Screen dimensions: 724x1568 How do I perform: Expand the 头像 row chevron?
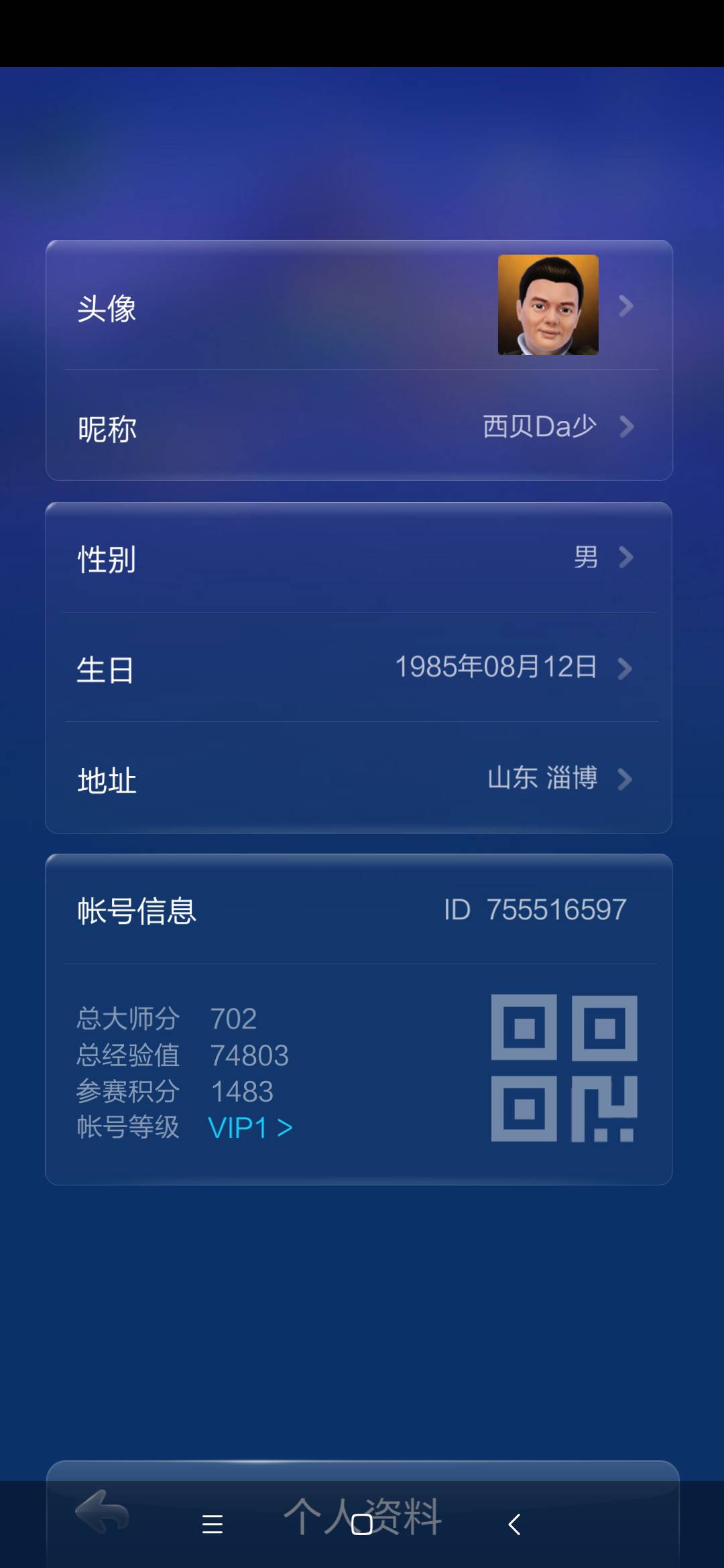[625, 307]
